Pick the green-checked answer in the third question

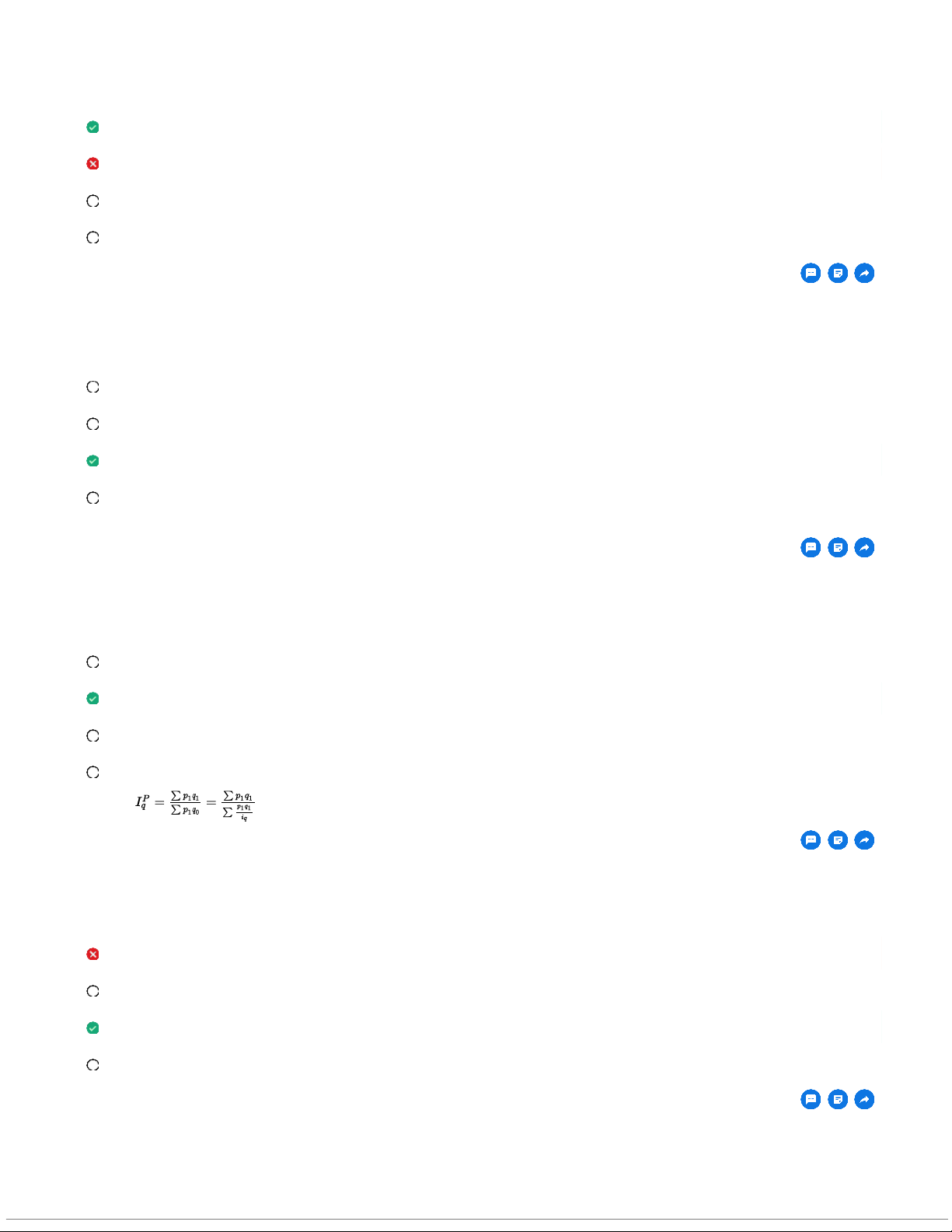92,699
